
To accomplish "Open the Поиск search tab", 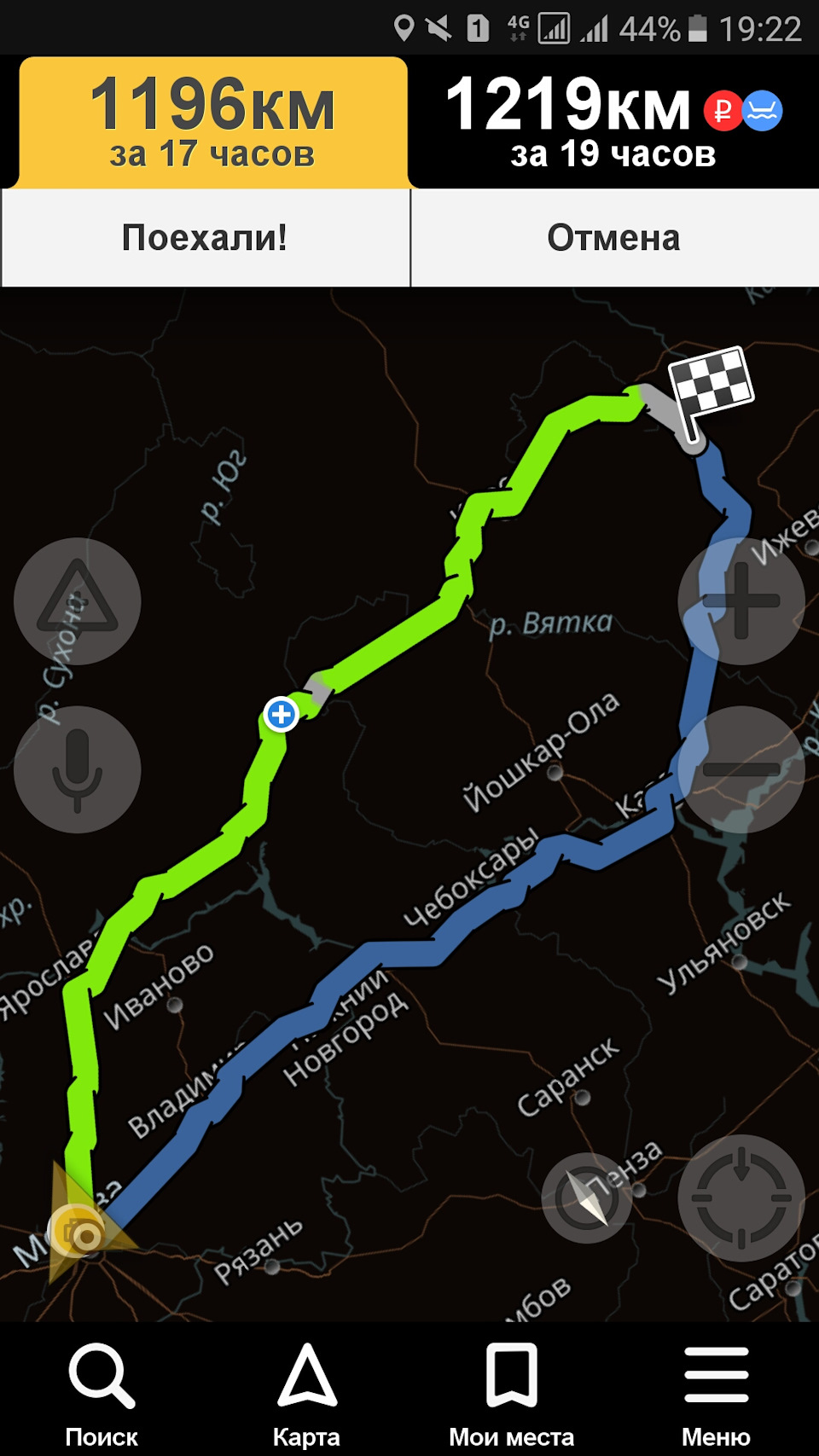I will click(102, 1395).
